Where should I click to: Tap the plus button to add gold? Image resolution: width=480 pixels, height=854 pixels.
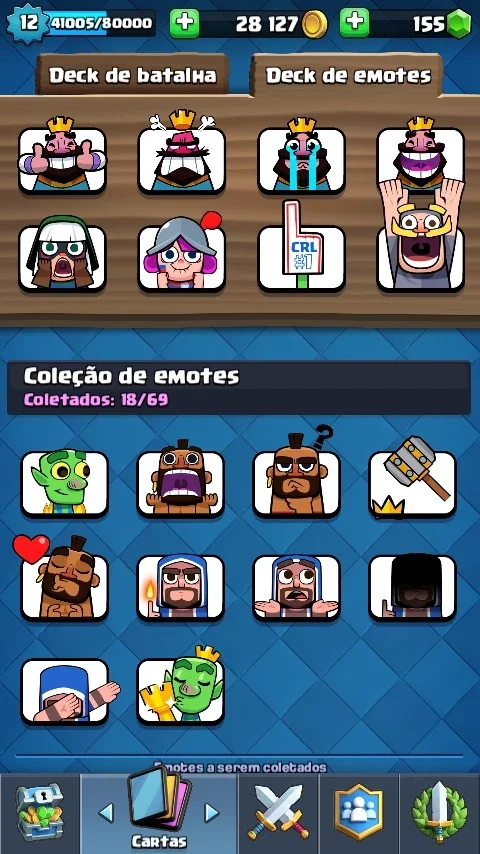coord(184,23)
